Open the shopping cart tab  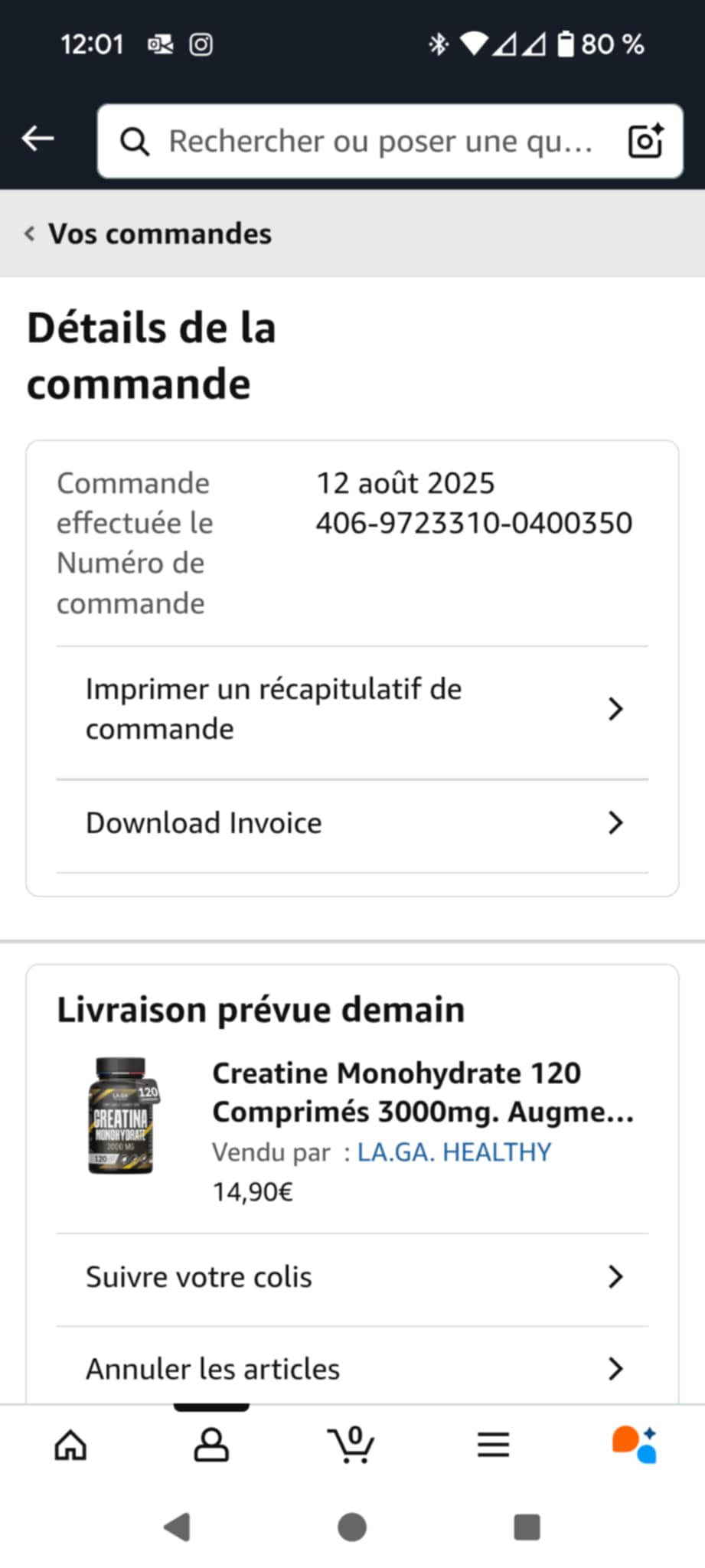pos(351,1445)
